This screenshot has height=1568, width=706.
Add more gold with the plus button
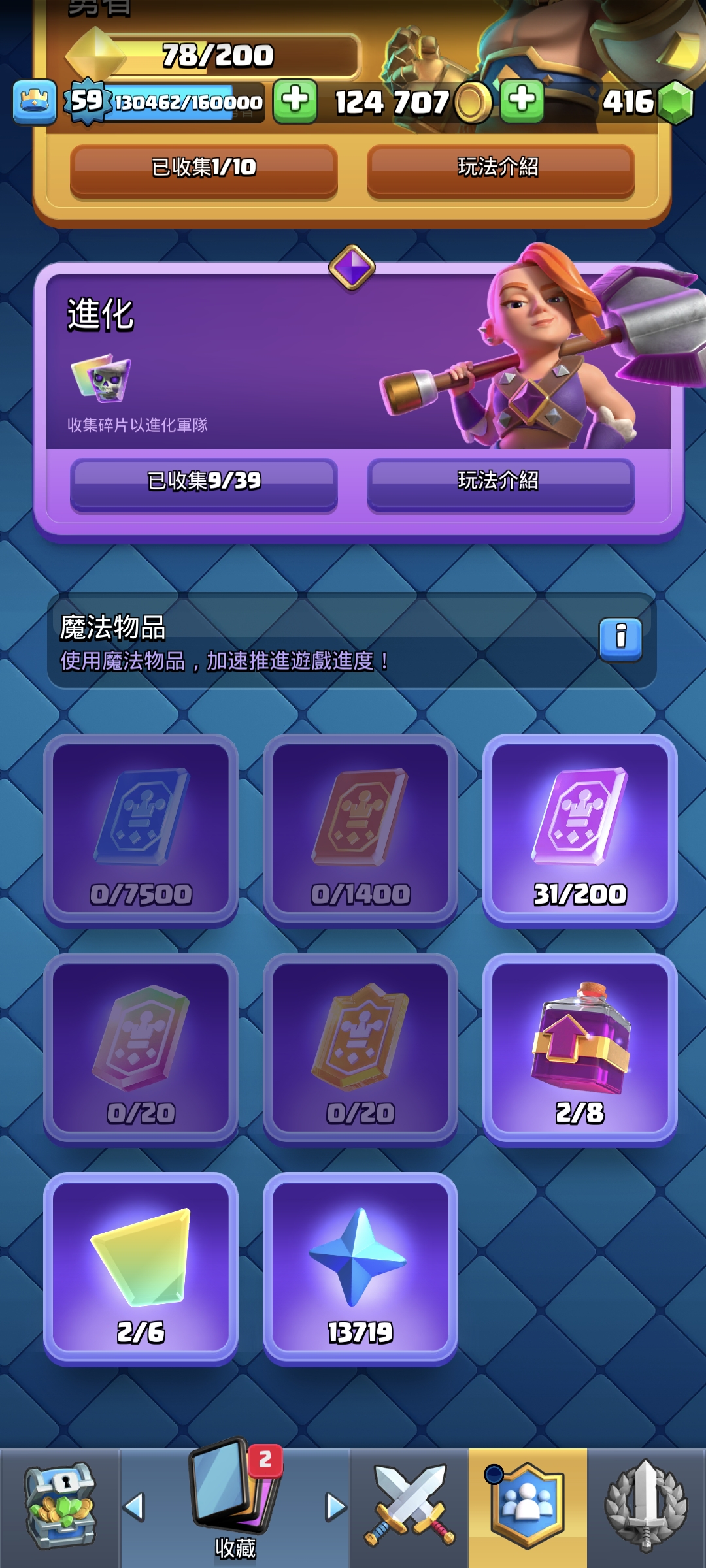(522, 101)
